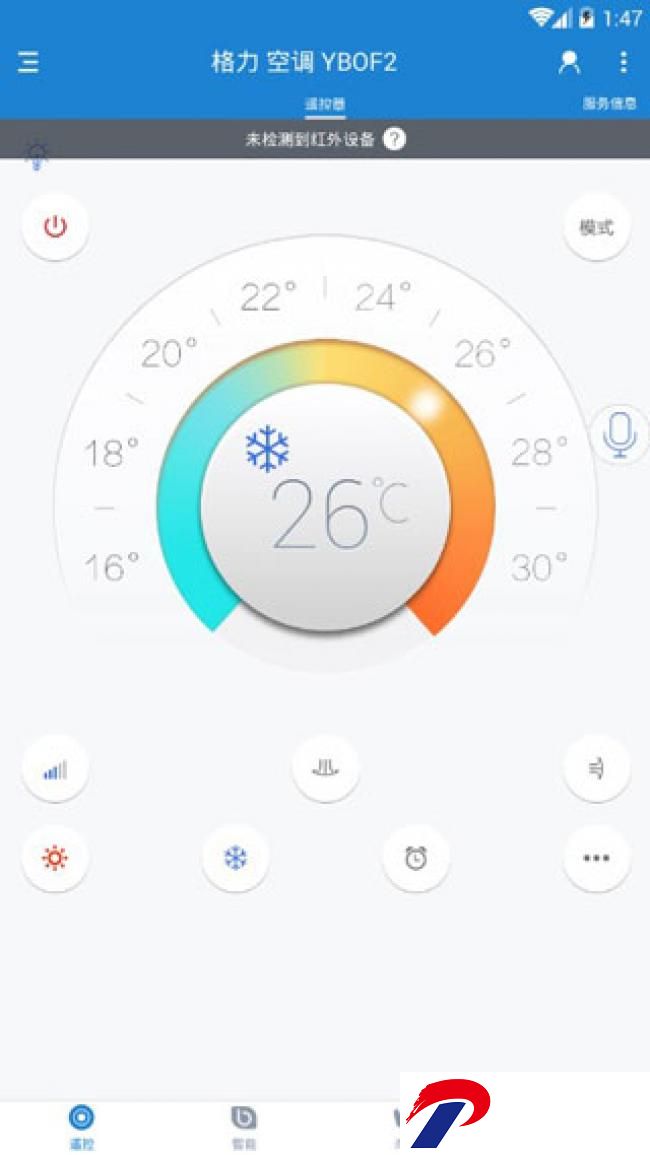650x1155 pixels.
Task: Activate voice control microphone
Action: tap(619, 435)
